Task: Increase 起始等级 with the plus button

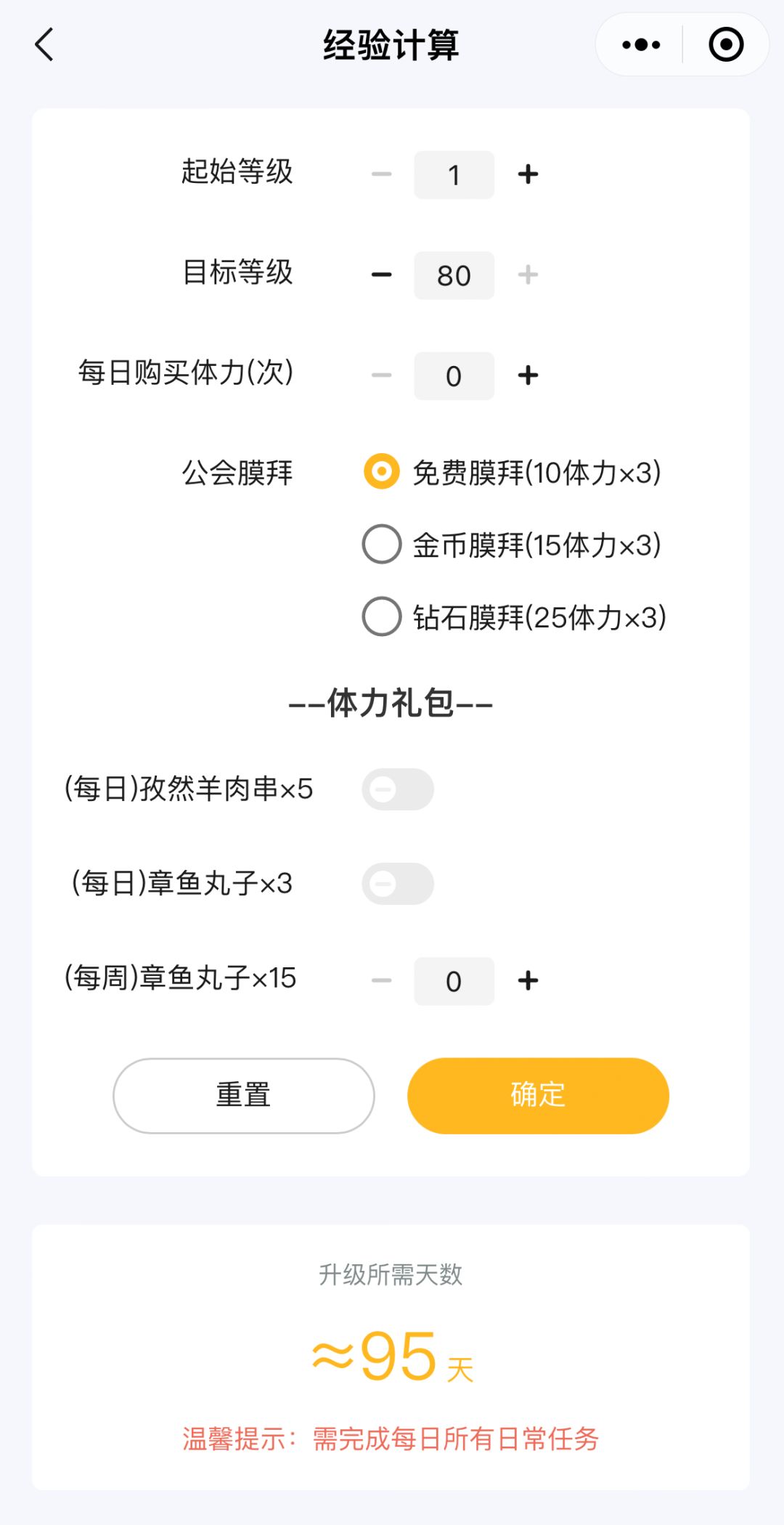Action: click(x=528, y=174)
